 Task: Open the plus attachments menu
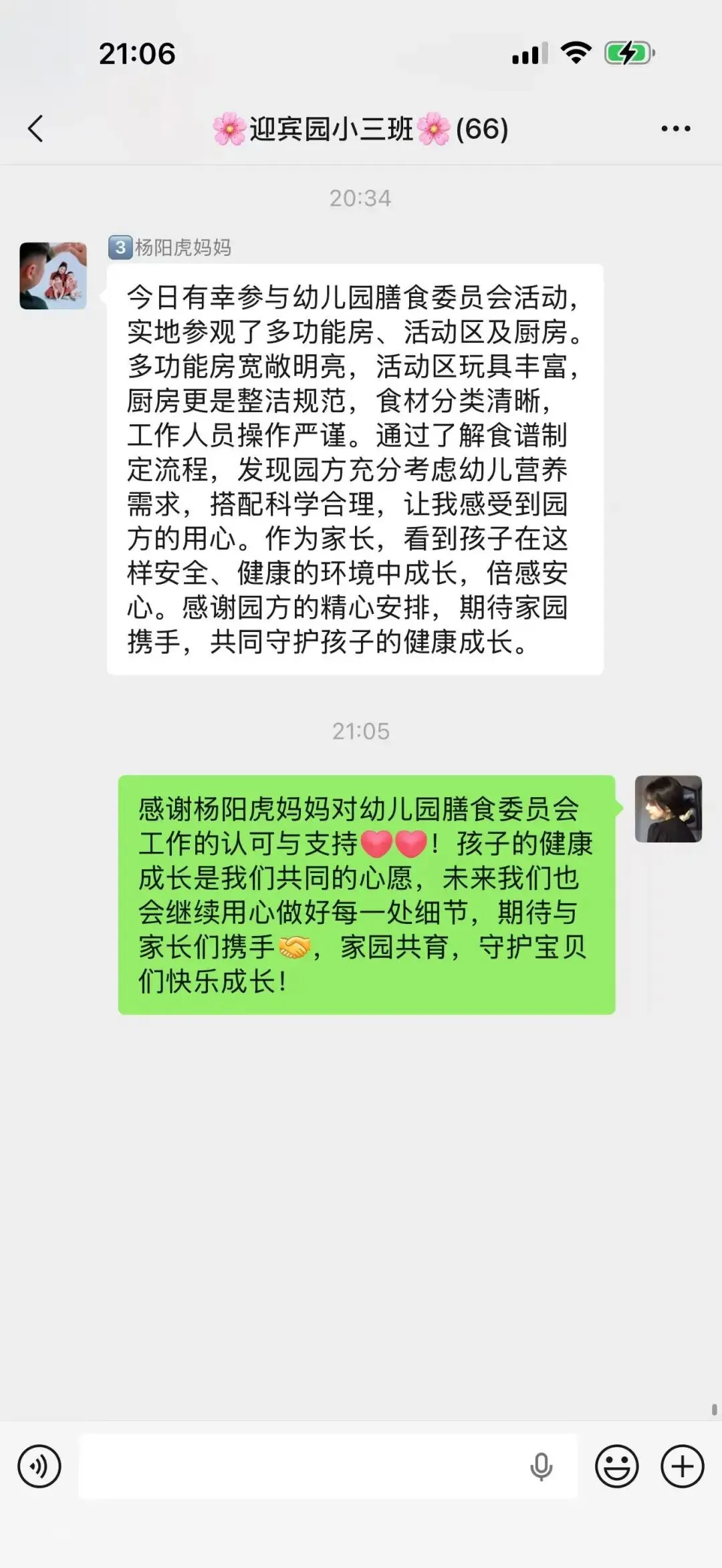coord(683,1466)
